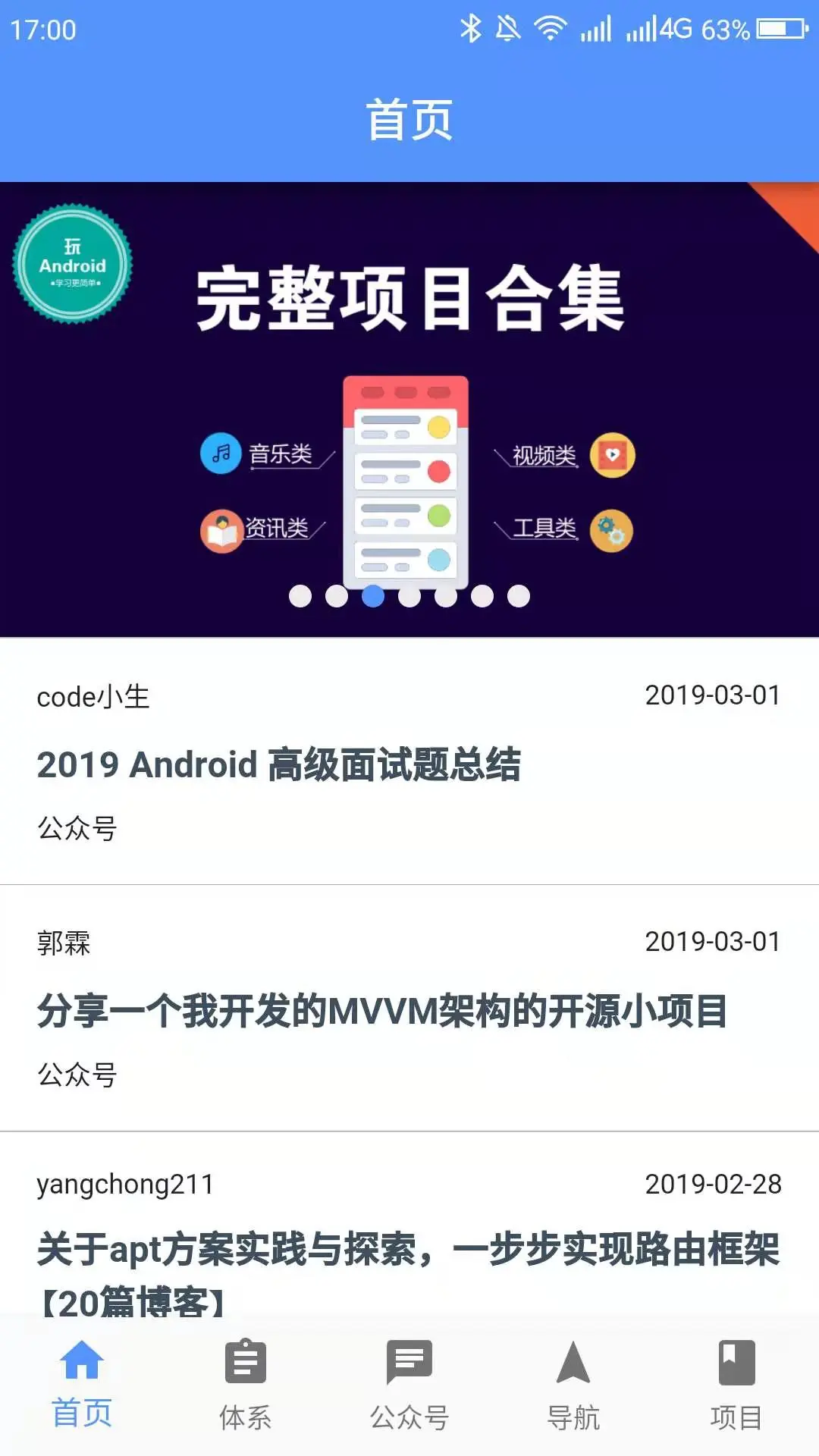The height and width of the screenshot is (1456, 819).
Task: Select the 项目 tab
Action: point(736,1384)
